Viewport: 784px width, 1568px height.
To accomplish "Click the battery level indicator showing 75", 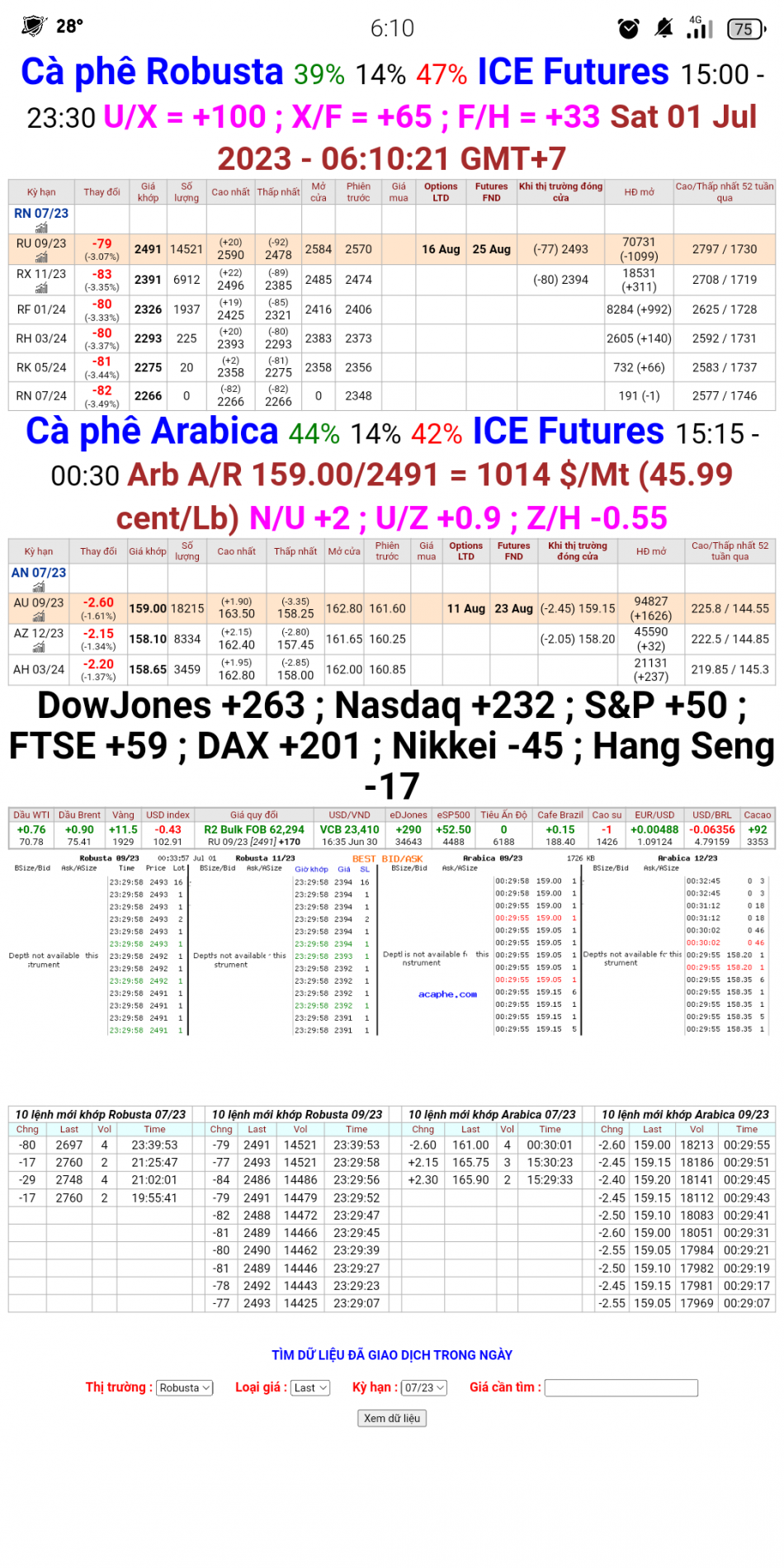I will pyautogui.click(x=744, y=29).
